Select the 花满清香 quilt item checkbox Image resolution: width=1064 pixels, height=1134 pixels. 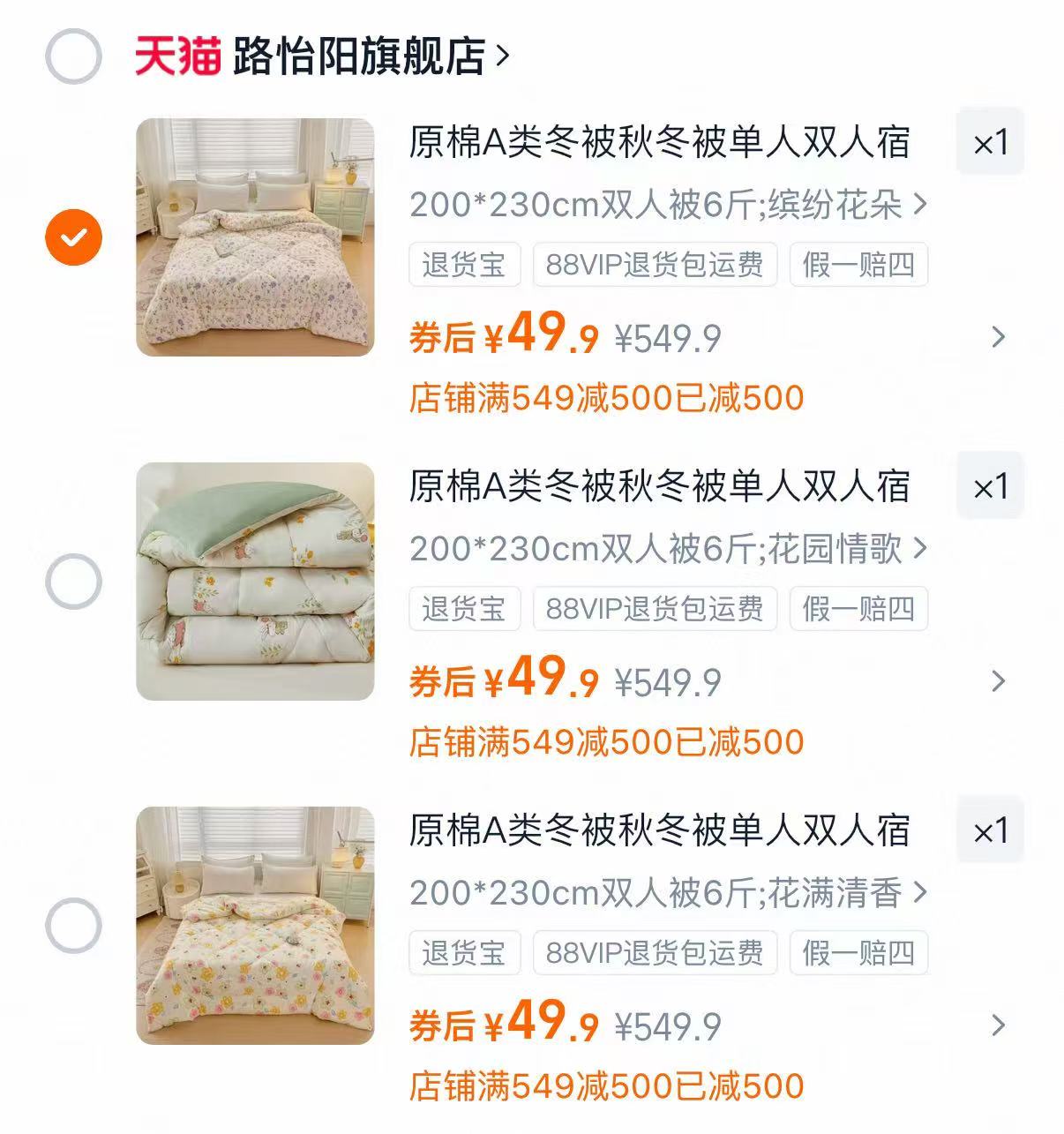coord(75,922)
